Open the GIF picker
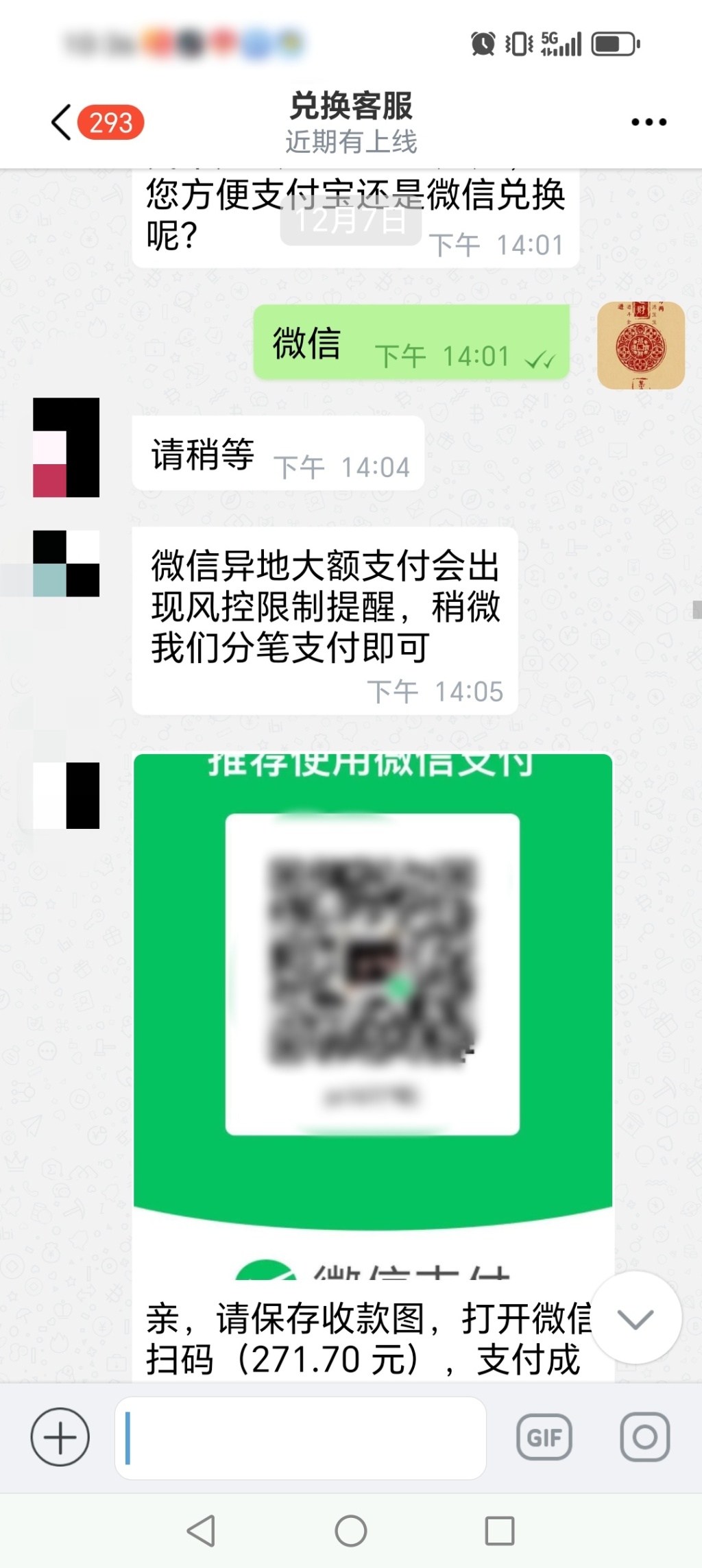Image resolution: width=702 pixels, height=1568 pixels. (544, 1437)
